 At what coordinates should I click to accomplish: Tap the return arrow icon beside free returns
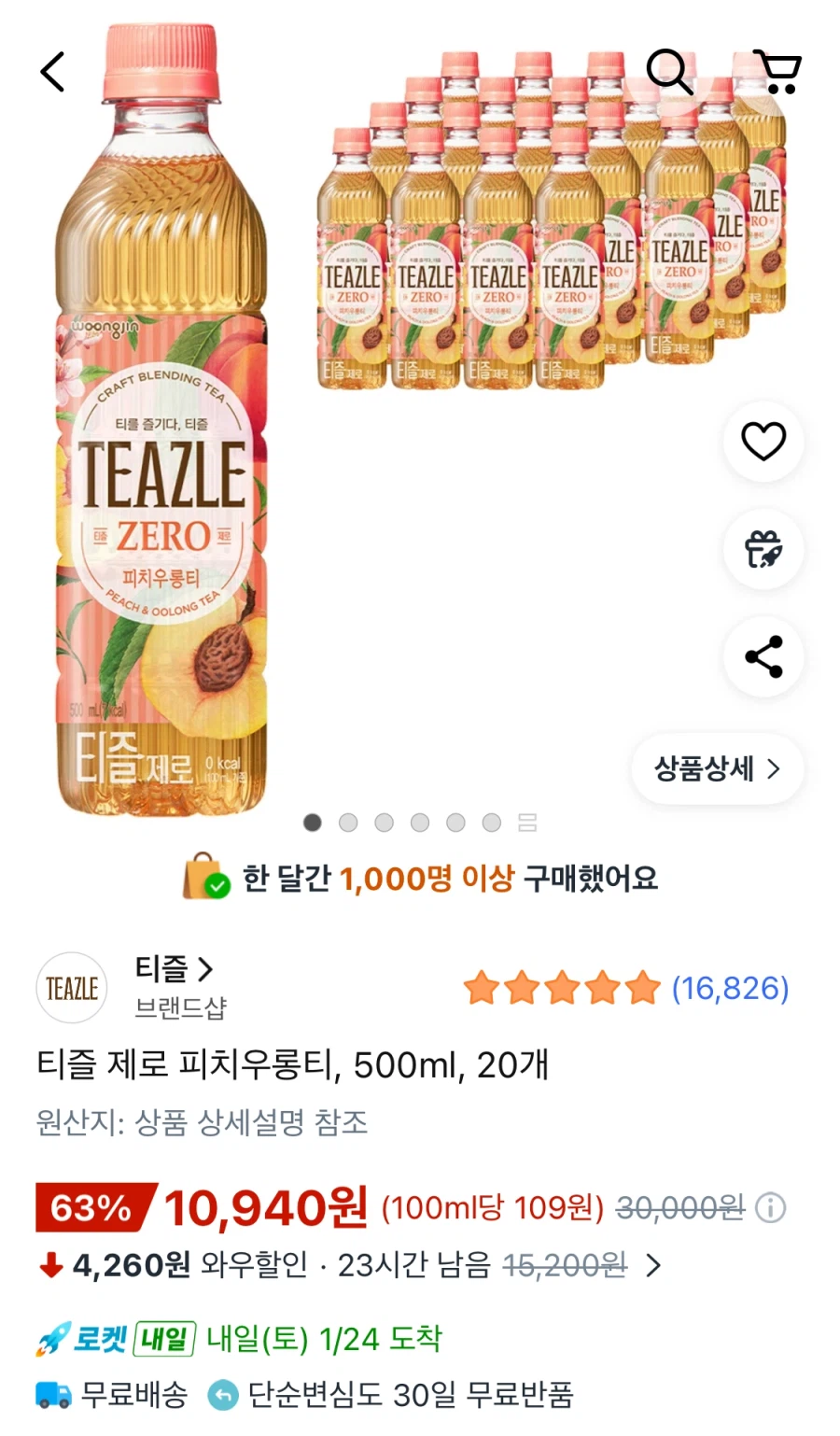(224, 1395)
